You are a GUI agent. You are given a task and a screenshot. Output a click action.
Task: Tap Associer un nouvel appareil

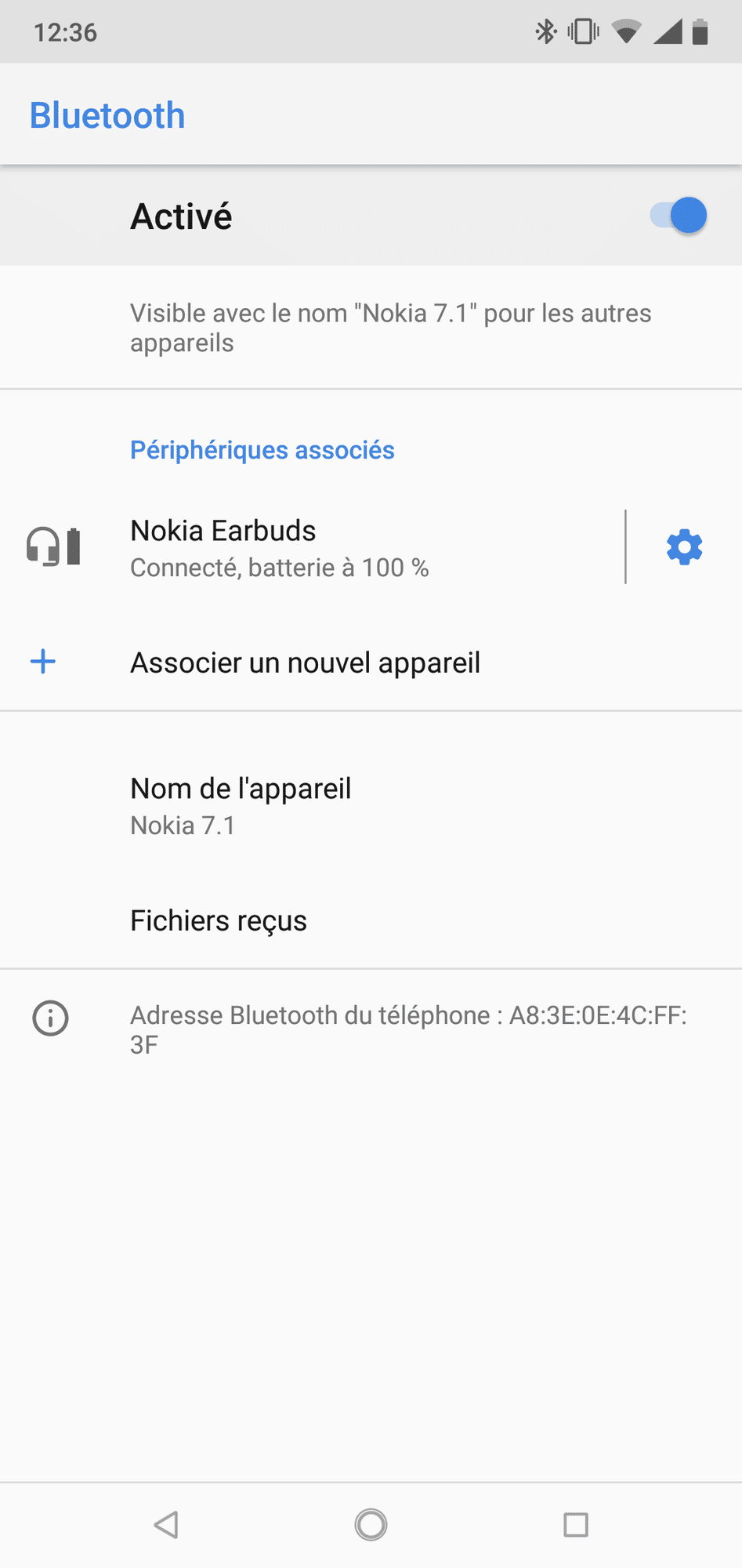pyautogui.click(x=306, y=662)
